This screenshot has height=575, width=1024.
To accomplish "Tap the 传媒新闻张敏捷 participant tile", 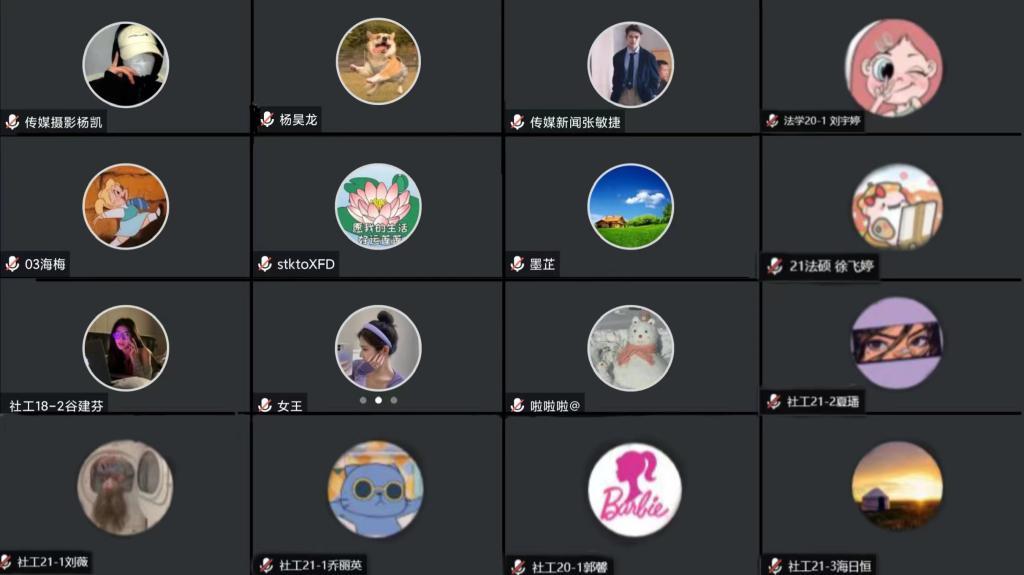I will 630,64.
